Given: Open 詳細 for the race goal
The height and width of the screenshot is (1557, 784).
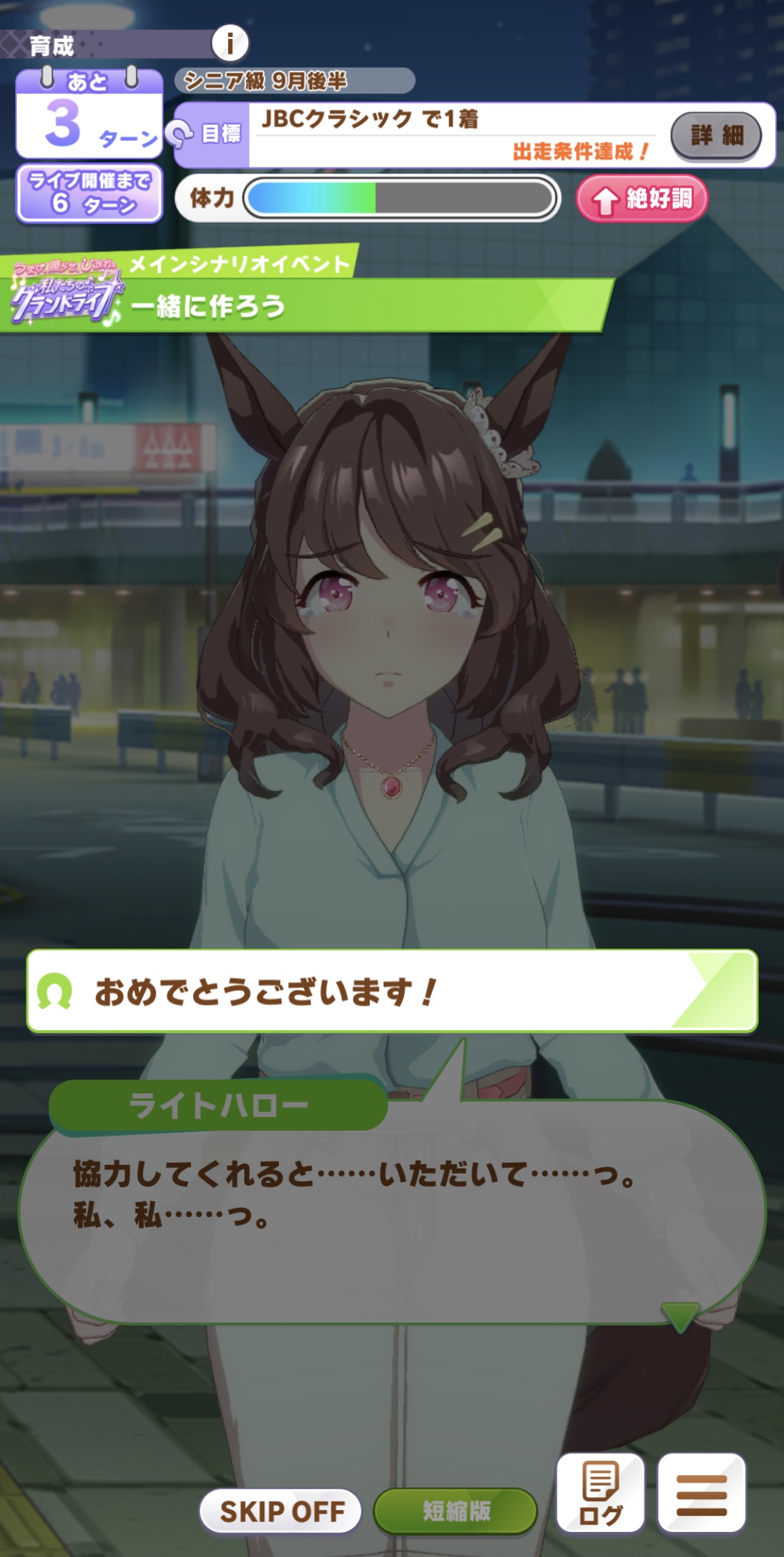Looking at the screenshot, I should (x=716, y=135).
